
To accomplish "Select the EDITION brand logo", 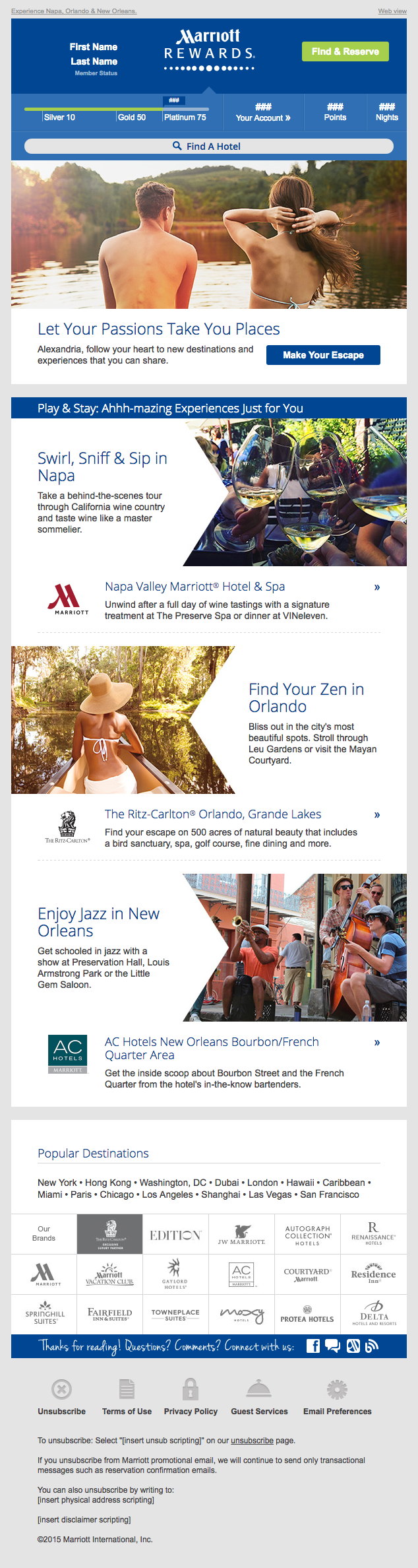I will click(x=175, y=1235).
